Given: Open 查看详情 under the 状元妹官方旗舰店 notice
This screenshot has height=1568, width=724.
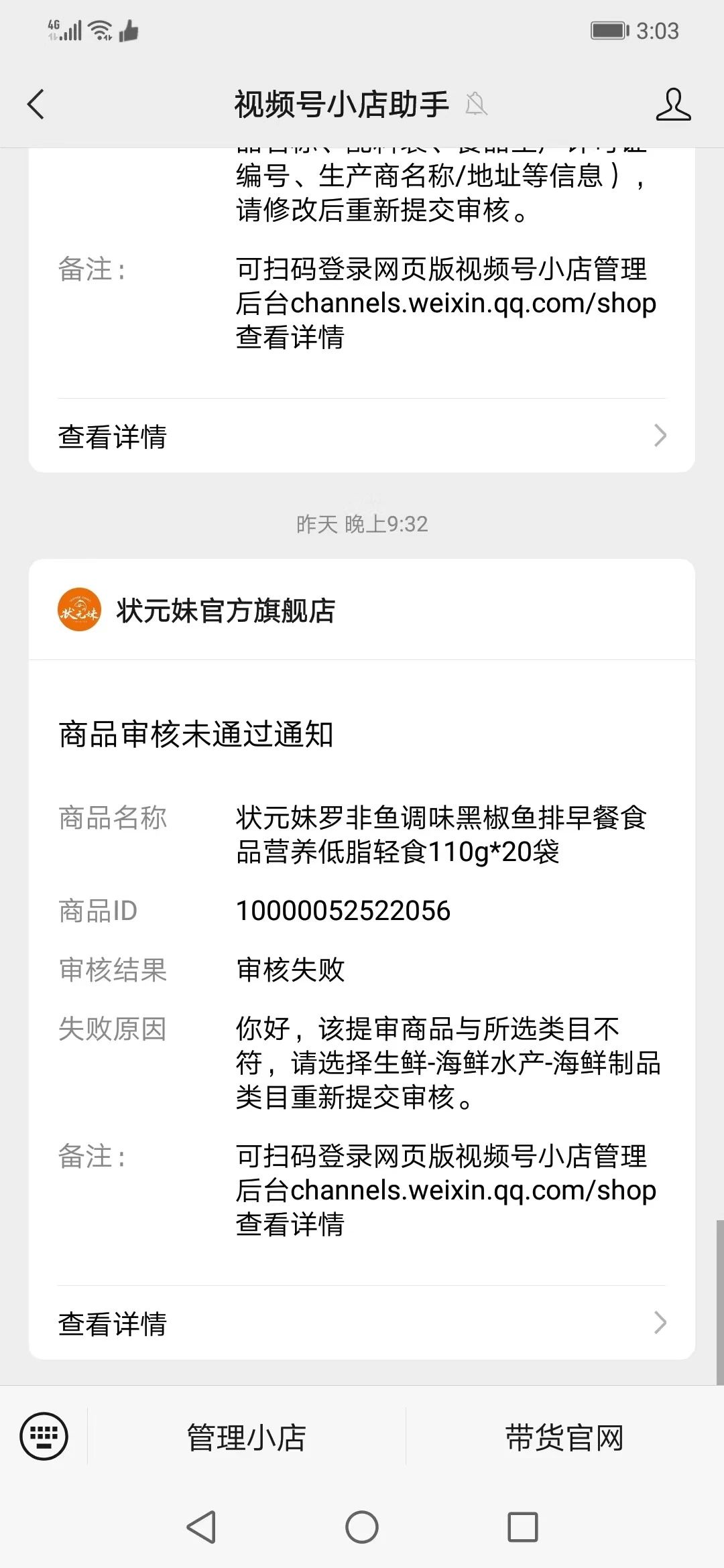Looking at the screenshot, I should pyautogui.click(x=362, y=1323).
